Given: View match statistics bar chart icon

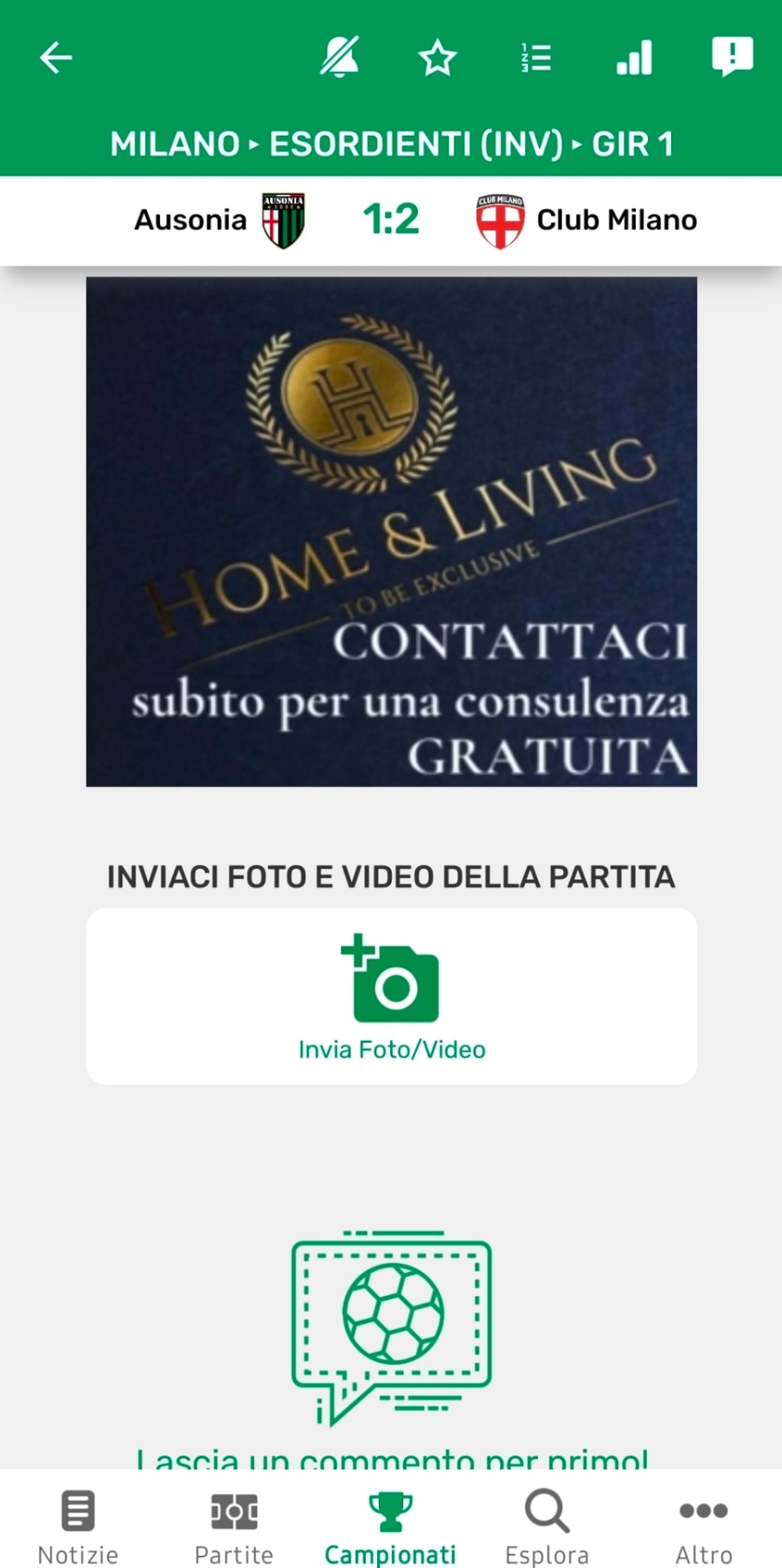Looking at the screenshot, I should [x=634, y=58].
